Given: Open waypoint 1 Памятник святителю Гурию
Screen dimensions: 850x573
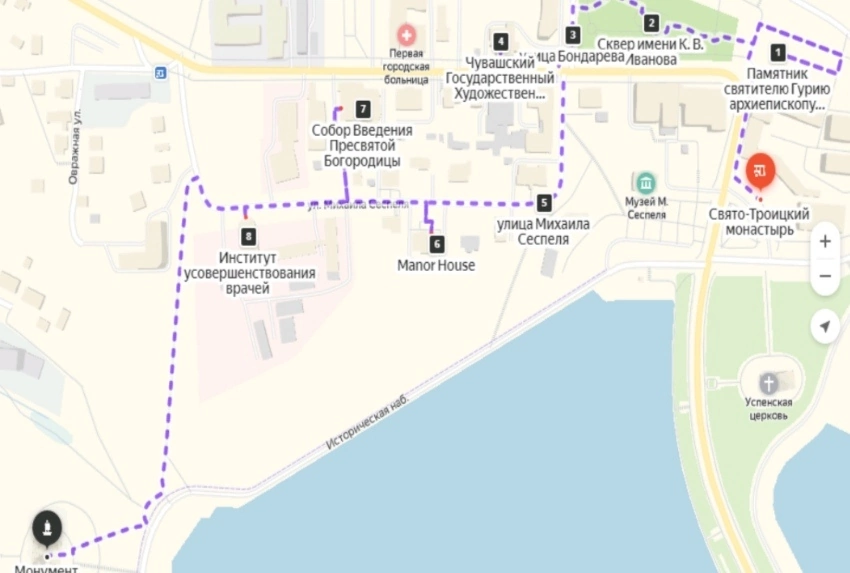Looking at the screenshot, I should (778, 52).
